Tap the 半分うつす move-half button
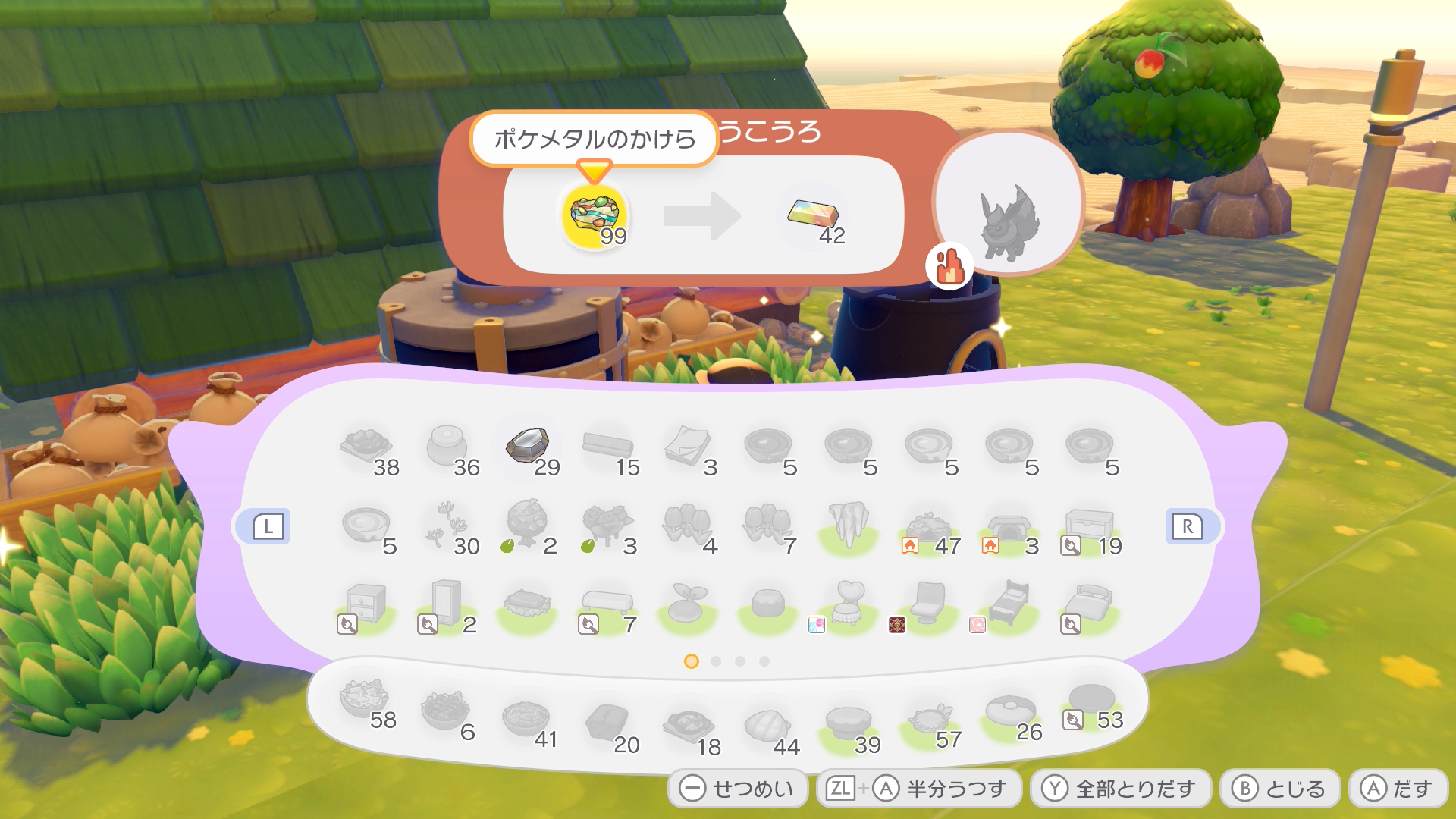The height and width of the screenshot is (819, 1456). [x=919, y=789]
